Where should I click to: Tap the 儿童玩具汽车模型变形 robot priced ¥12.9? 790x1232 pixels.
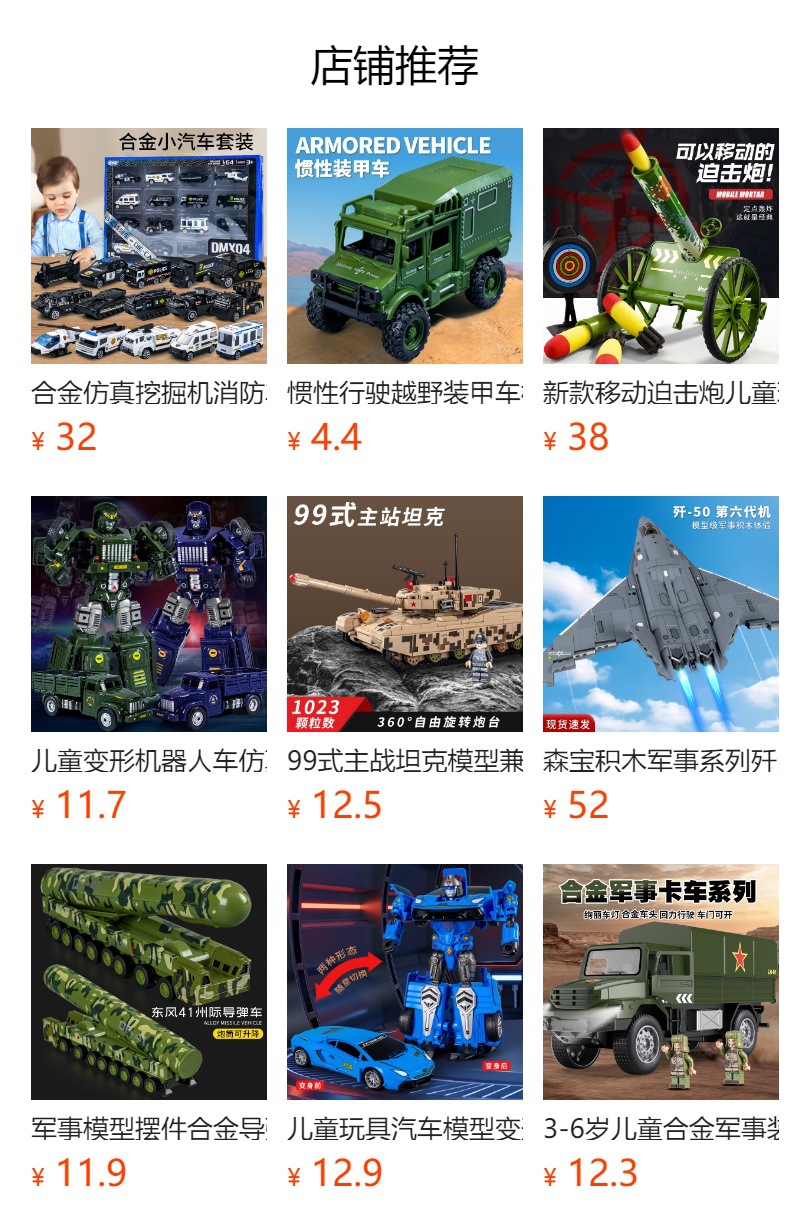coord(404,982)
